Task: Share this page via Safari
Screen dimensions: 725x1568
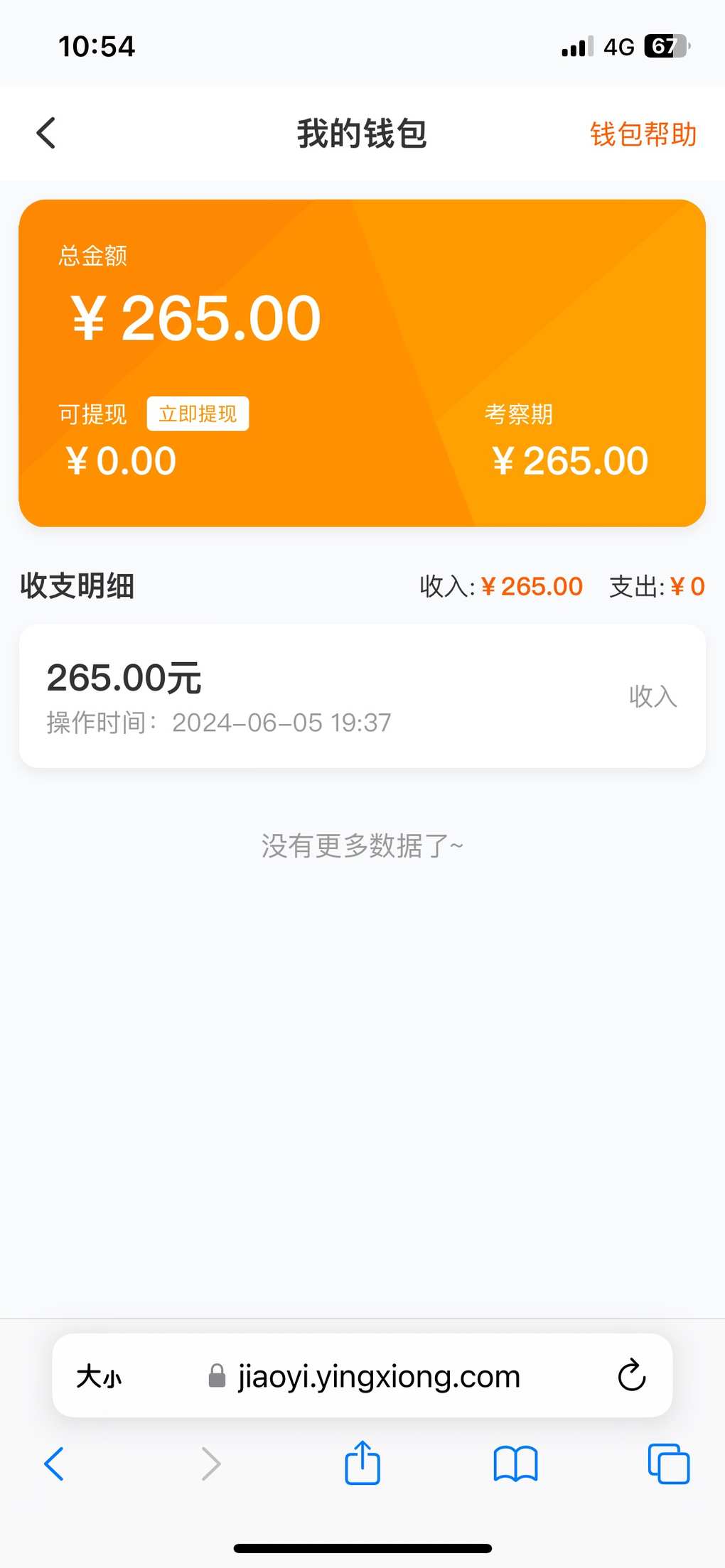Action: point(362,1462)
